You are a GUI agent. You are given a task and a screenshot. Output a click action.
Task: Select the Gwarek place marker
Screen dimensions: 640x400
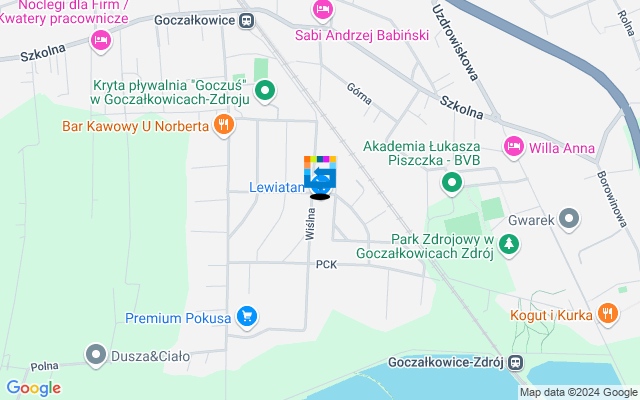pos(570,217)
